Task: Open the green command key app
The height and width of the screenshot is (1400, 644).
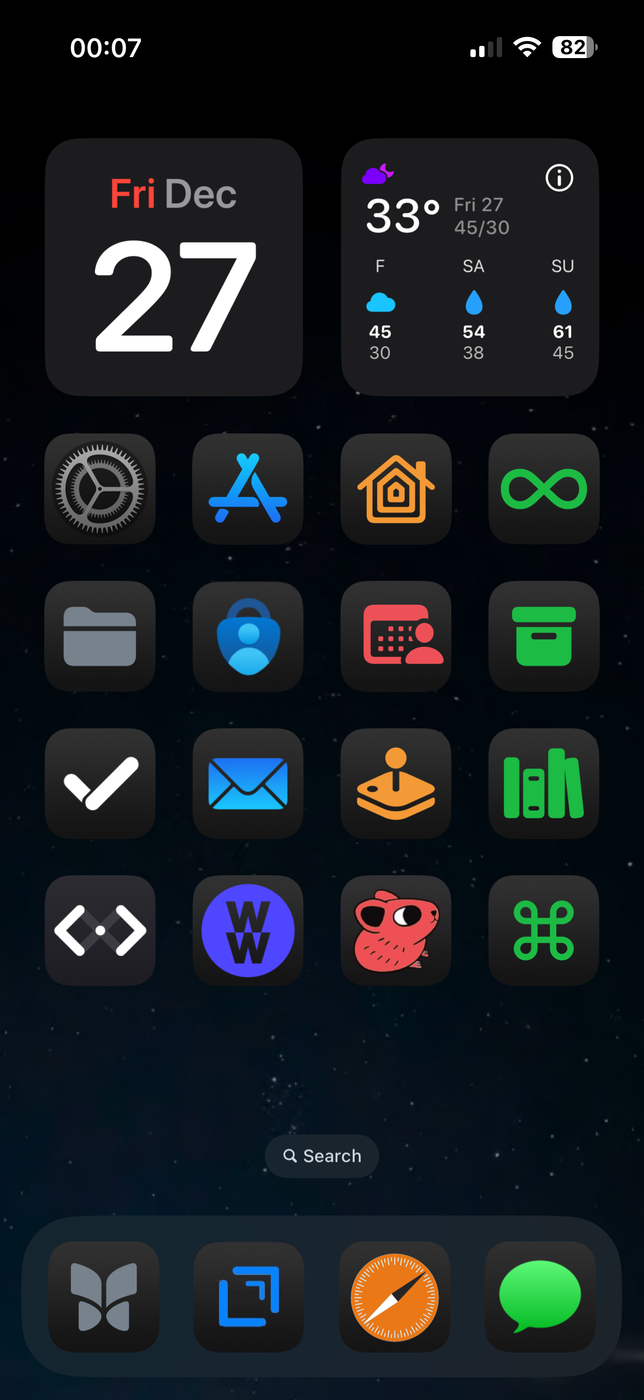Action: tap(543, 930)
